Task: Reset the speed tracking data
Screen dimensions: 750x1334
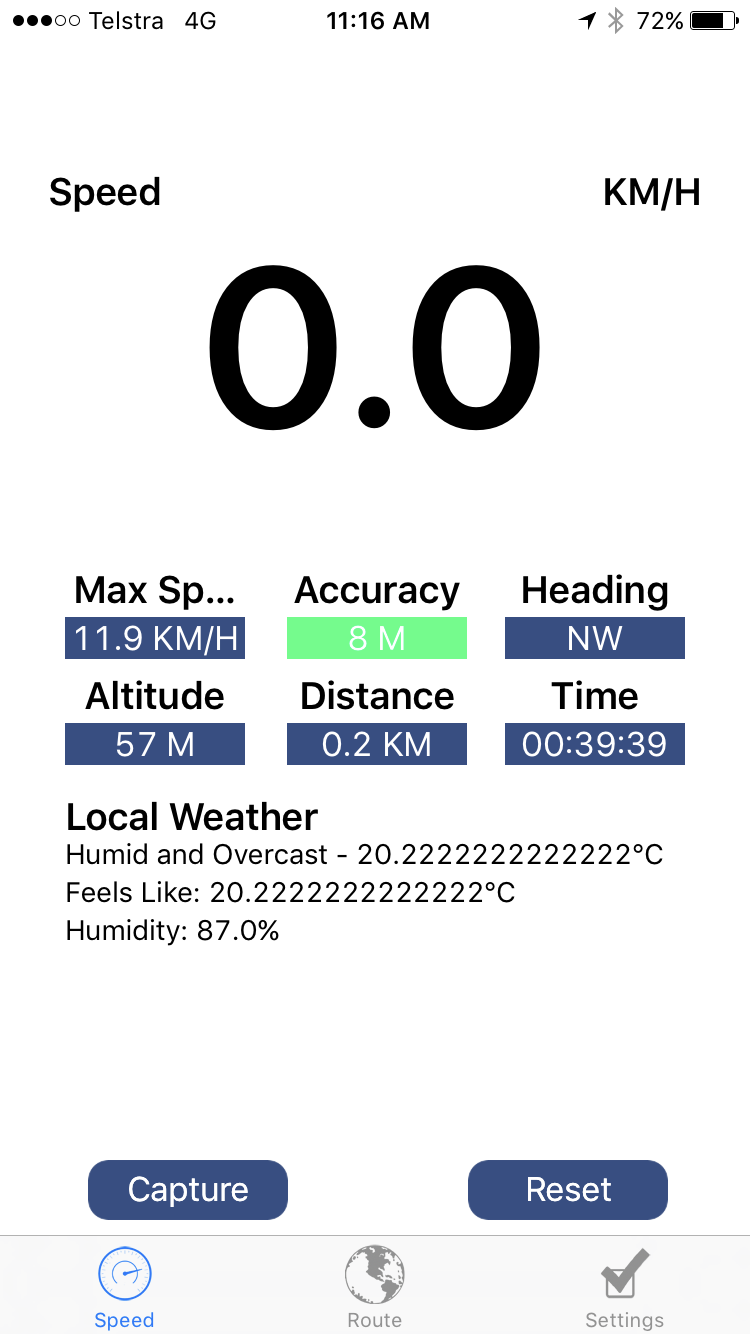Action: click(x=568, y=1190)
